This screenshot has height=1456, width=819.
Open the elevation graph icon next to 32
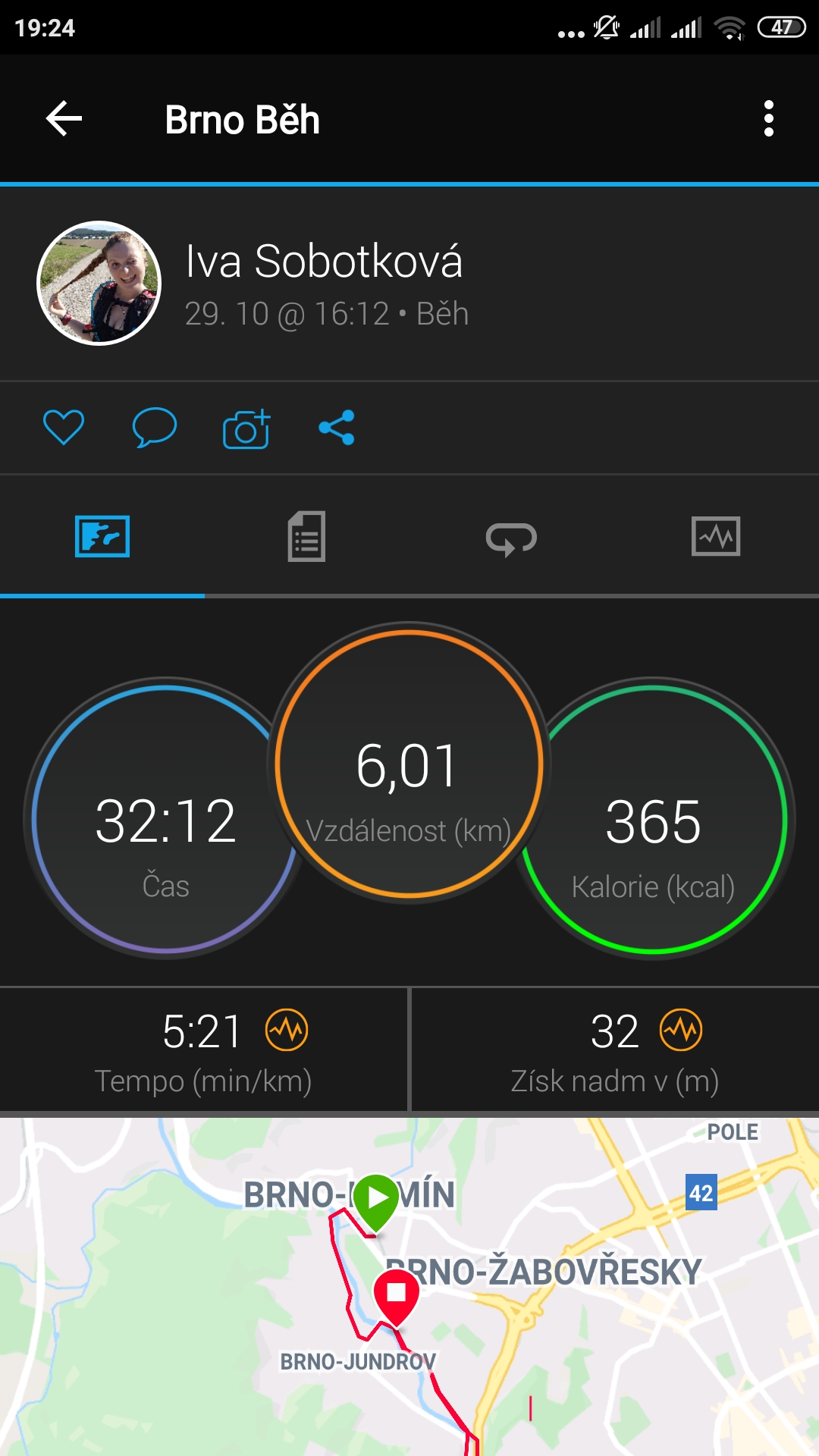point(681,1030)
